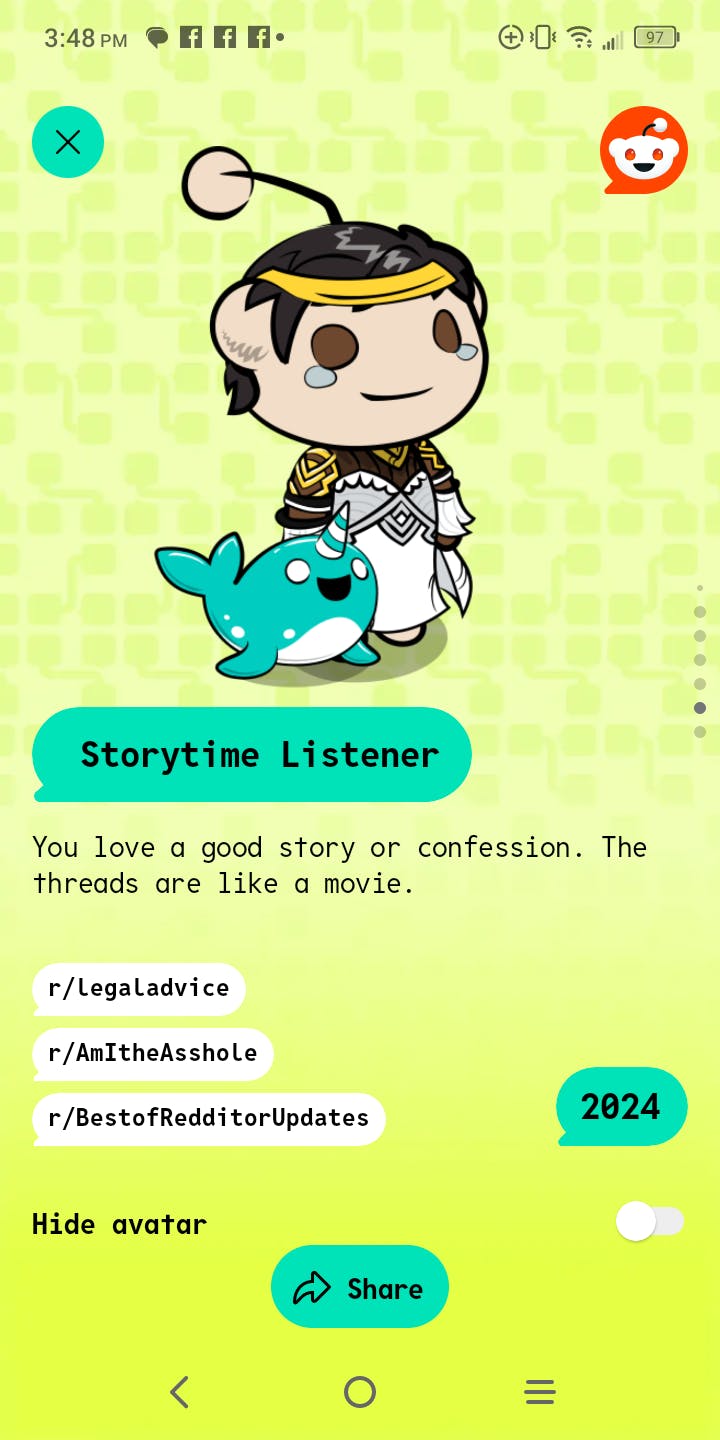Open the r/AmItheAsshole community chip

point(152,1053)
